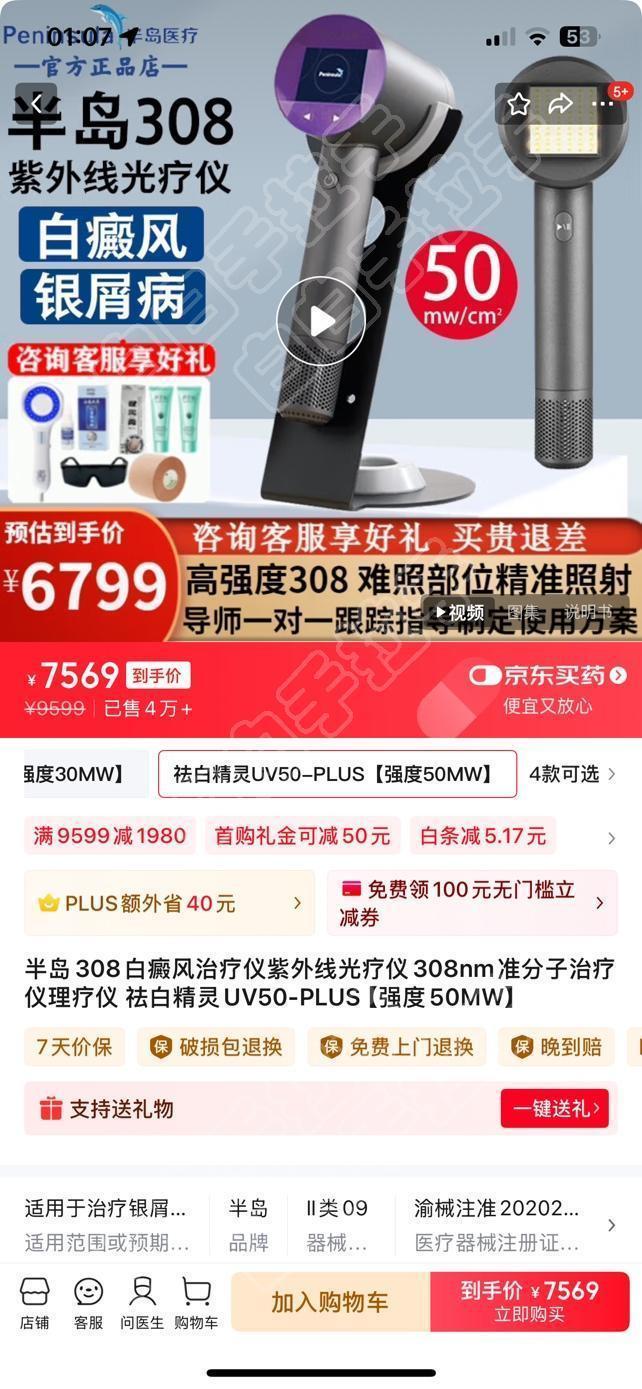Select the 祛白精灵UV50-PLUS 强度50MW variant
The image size is (642, 1389).
337,774
